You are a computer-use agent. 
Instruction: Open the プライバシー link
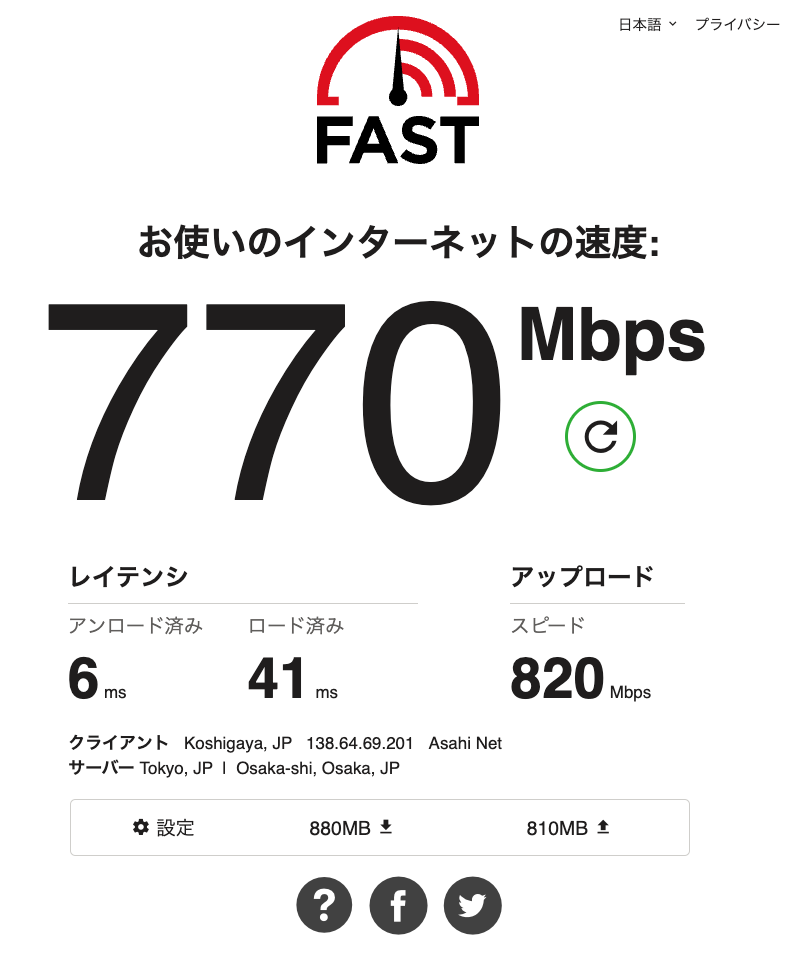click(x=737, y=24)
